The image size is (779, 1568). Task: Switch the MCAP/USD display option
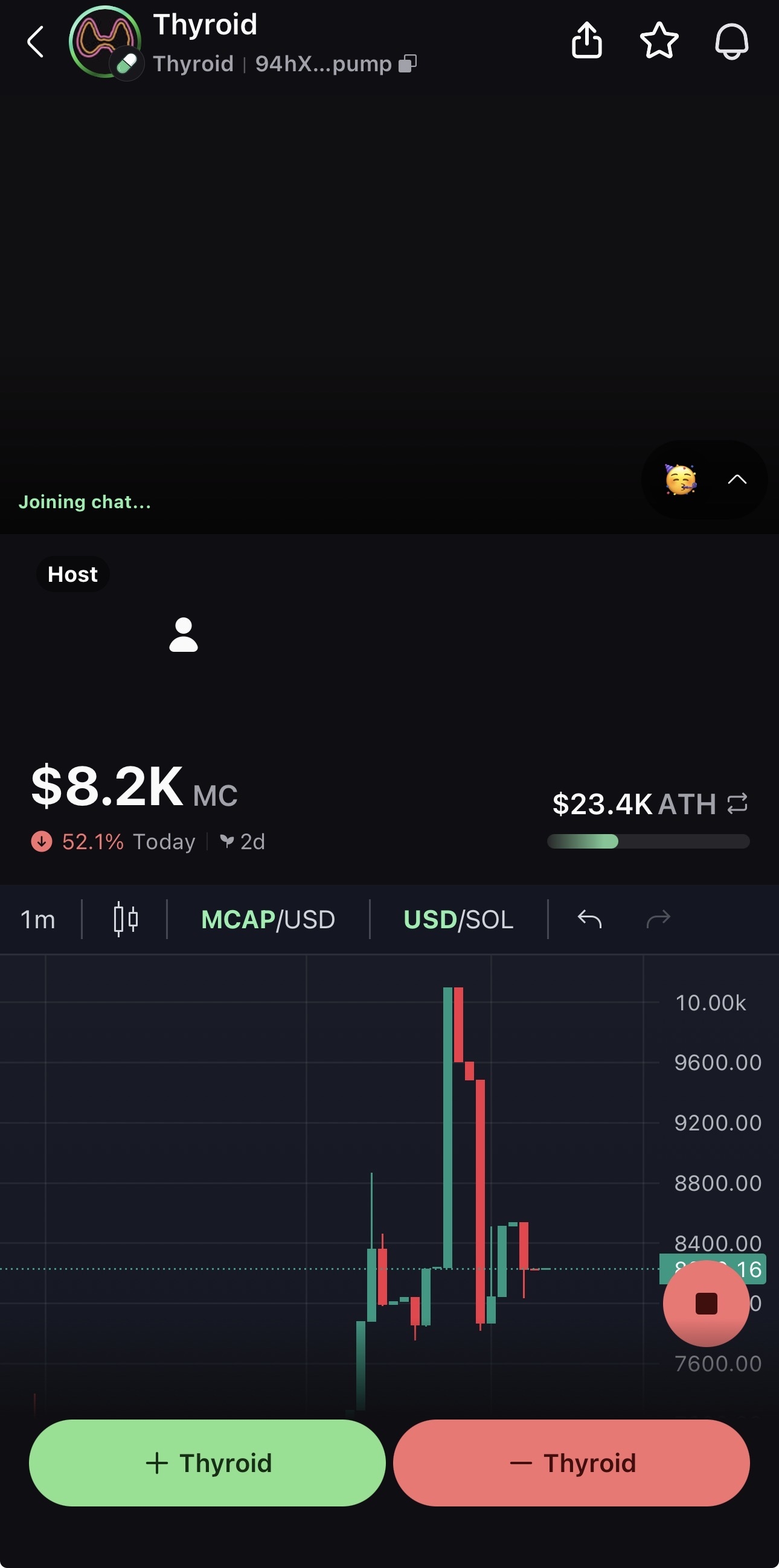(268, 919)
